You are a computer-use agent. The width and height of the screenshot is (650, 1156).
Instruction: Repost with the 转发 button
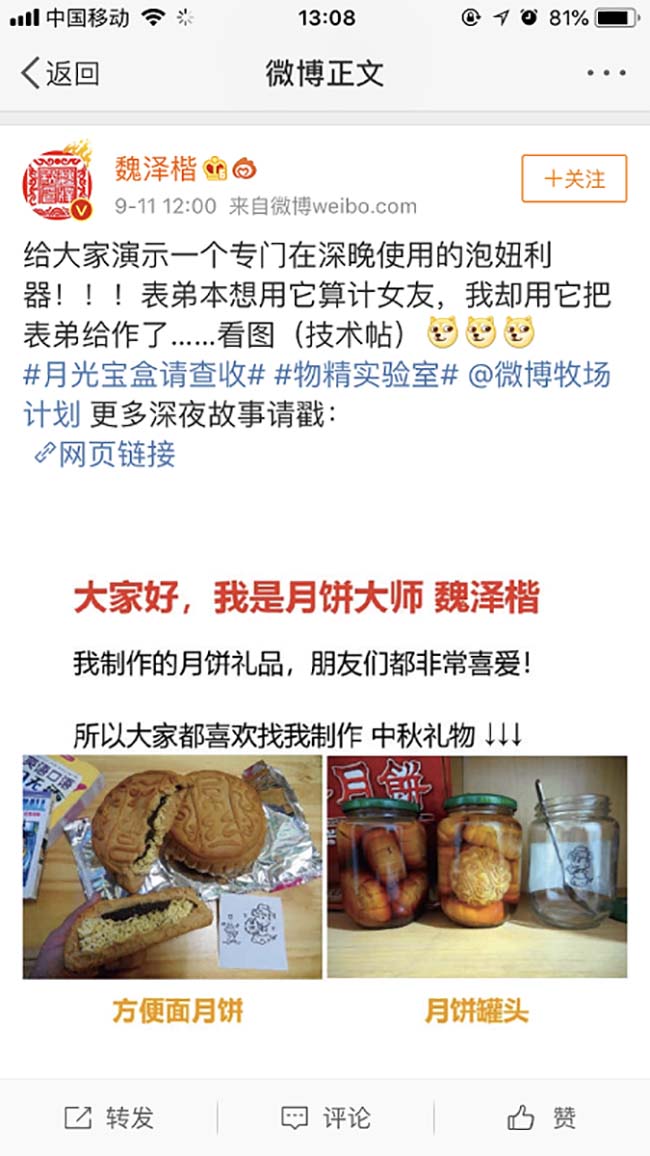[x=109, y=1118]
